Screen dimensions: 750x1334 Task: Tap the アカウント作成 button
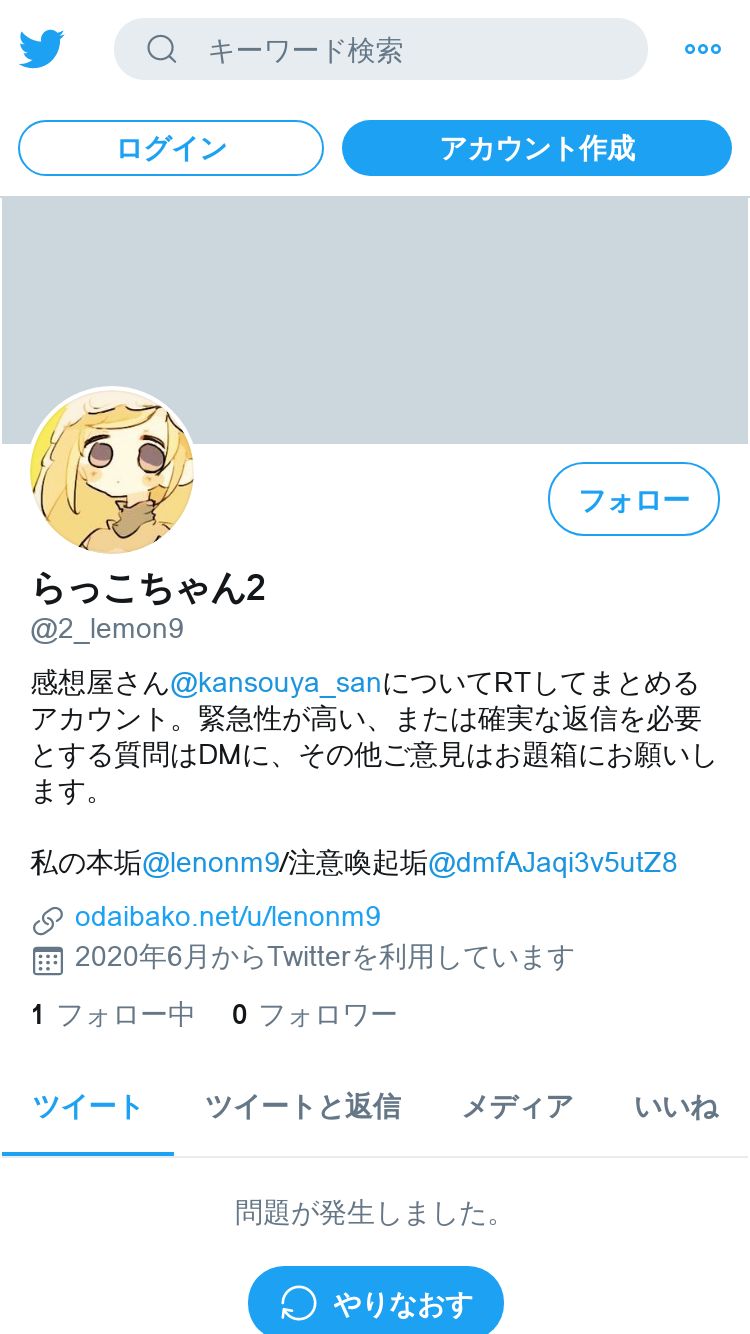coord(537,148)
